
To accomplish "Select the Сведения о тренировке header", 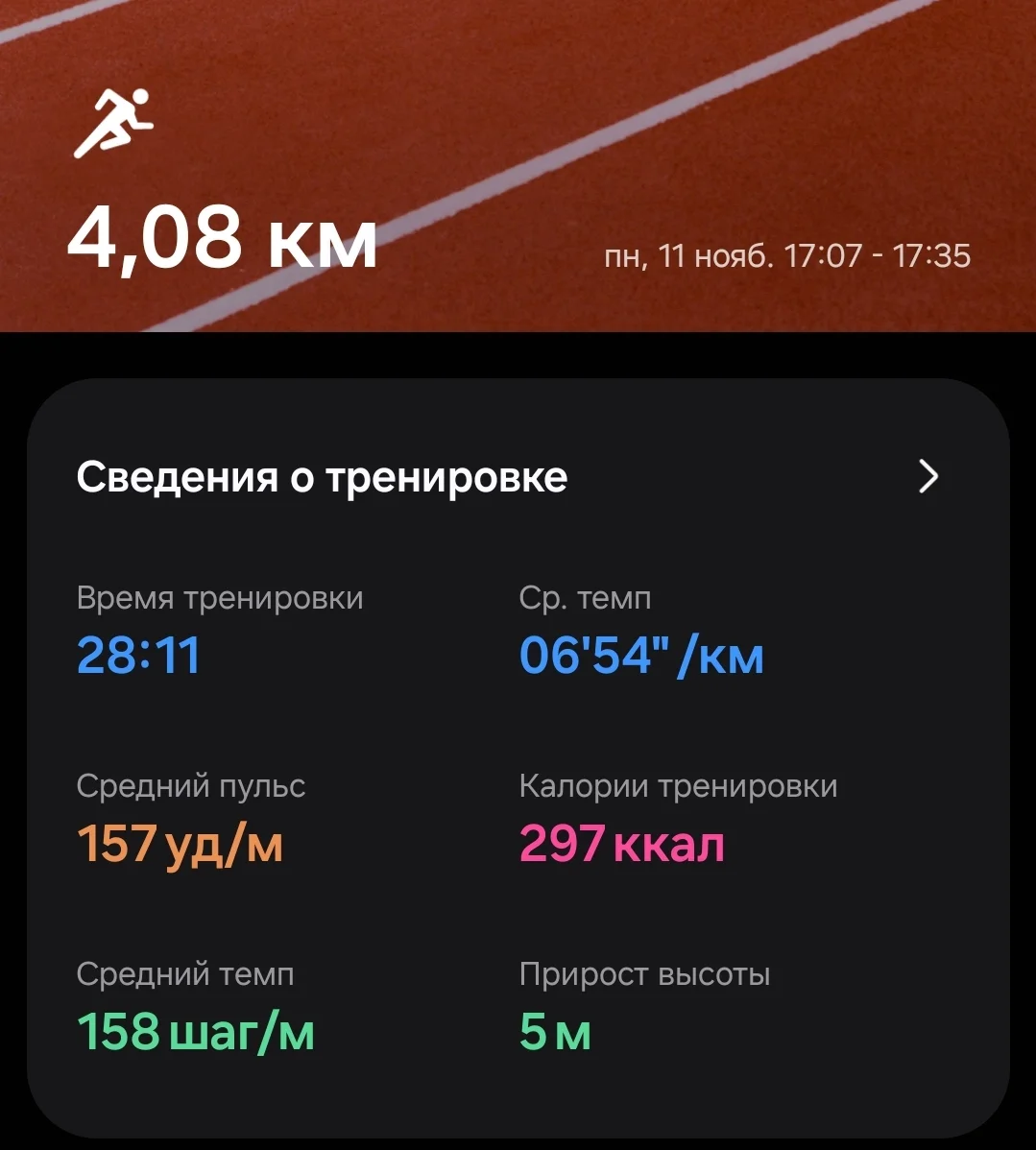I will coord(322,476).
